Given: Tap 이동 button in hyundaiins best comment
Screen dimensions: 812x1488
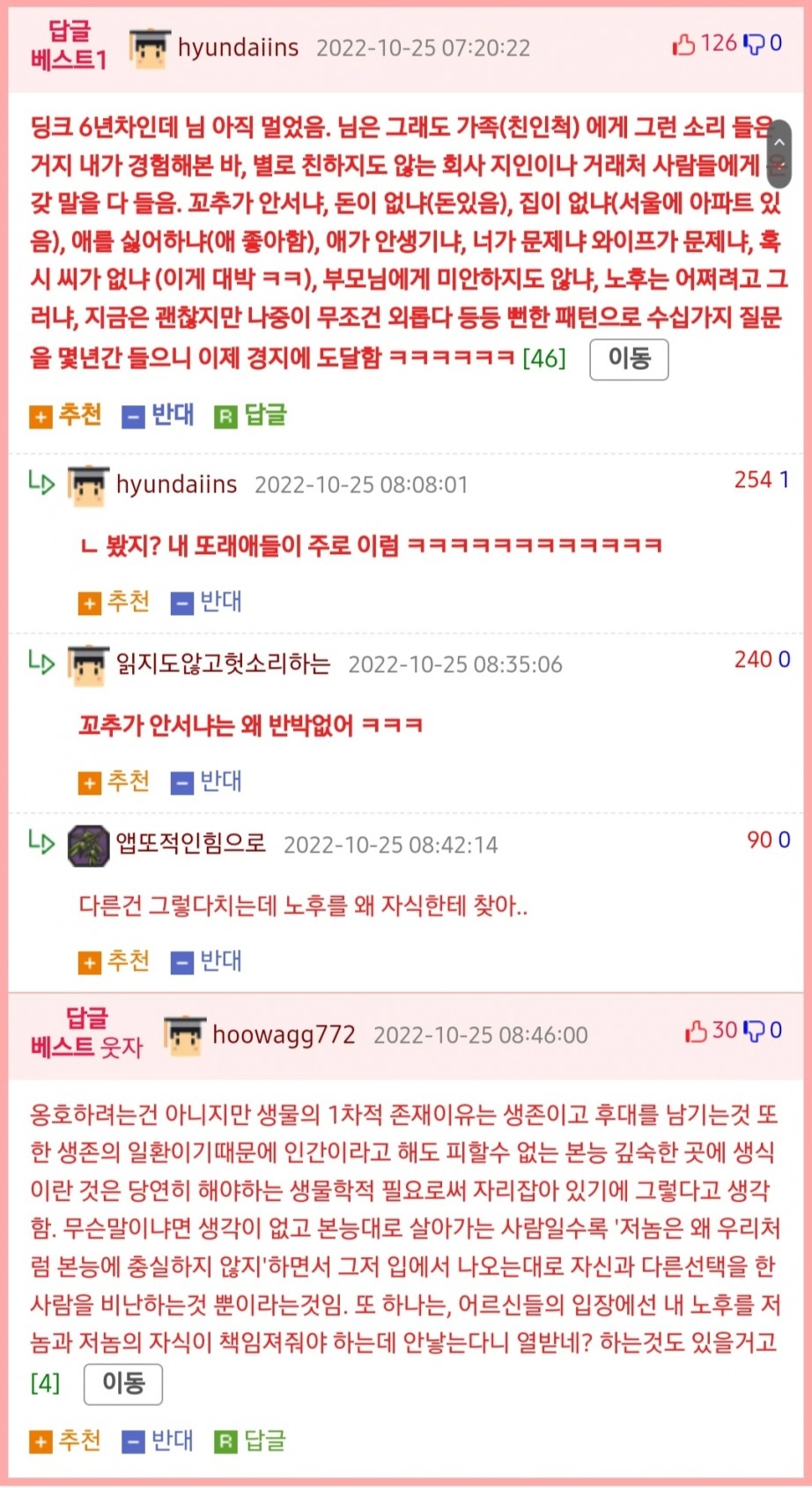Looking at the screenshot, I should pyautogui.click(x=628, y=359).
